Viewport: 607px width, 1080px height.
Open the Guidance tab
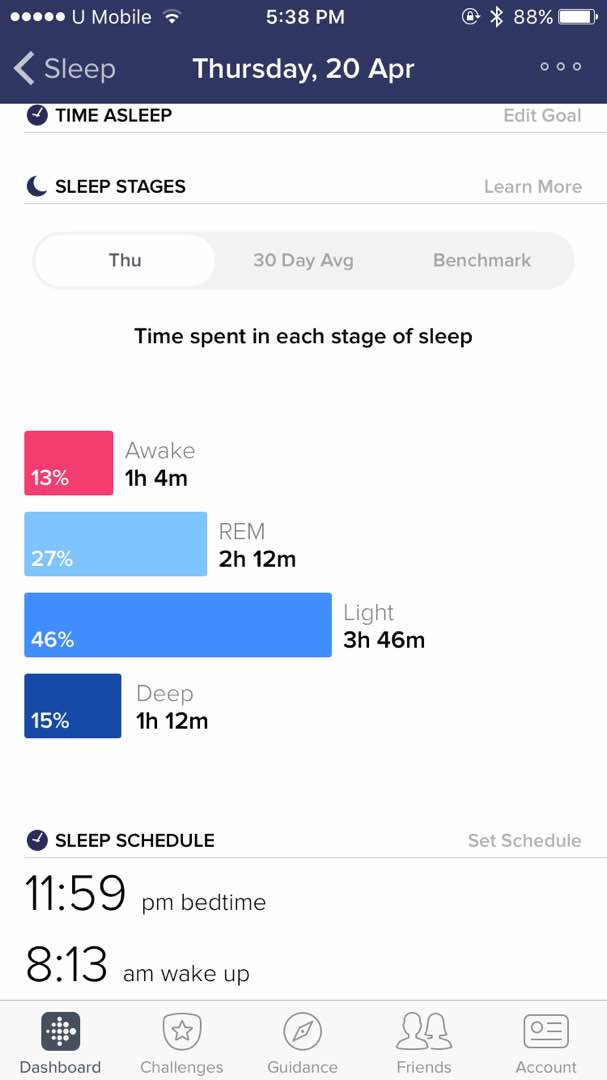[x=302, y=1043]
